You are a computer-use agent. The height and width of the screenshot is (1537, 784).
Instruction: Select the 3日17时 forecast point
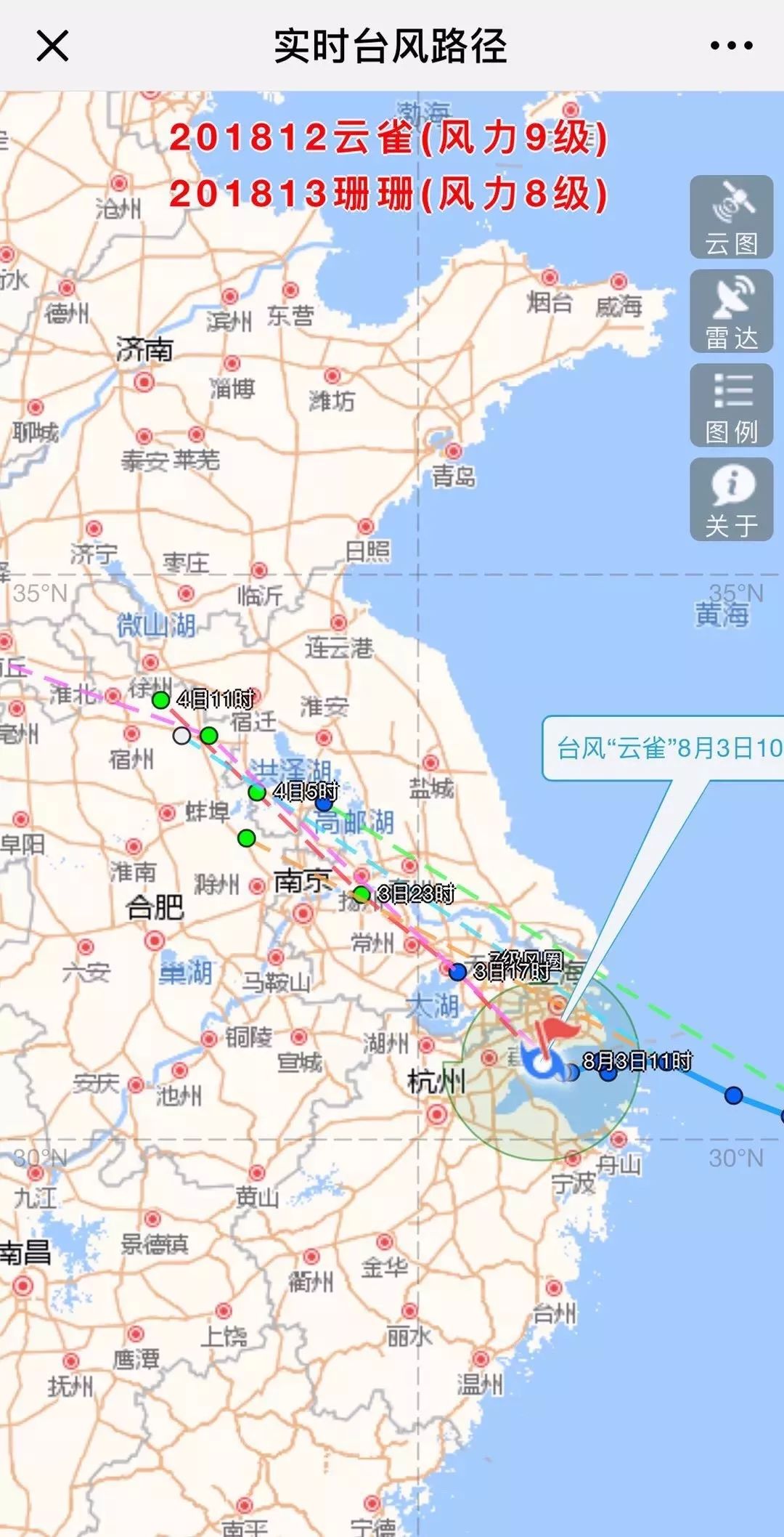tap(457, 972)
